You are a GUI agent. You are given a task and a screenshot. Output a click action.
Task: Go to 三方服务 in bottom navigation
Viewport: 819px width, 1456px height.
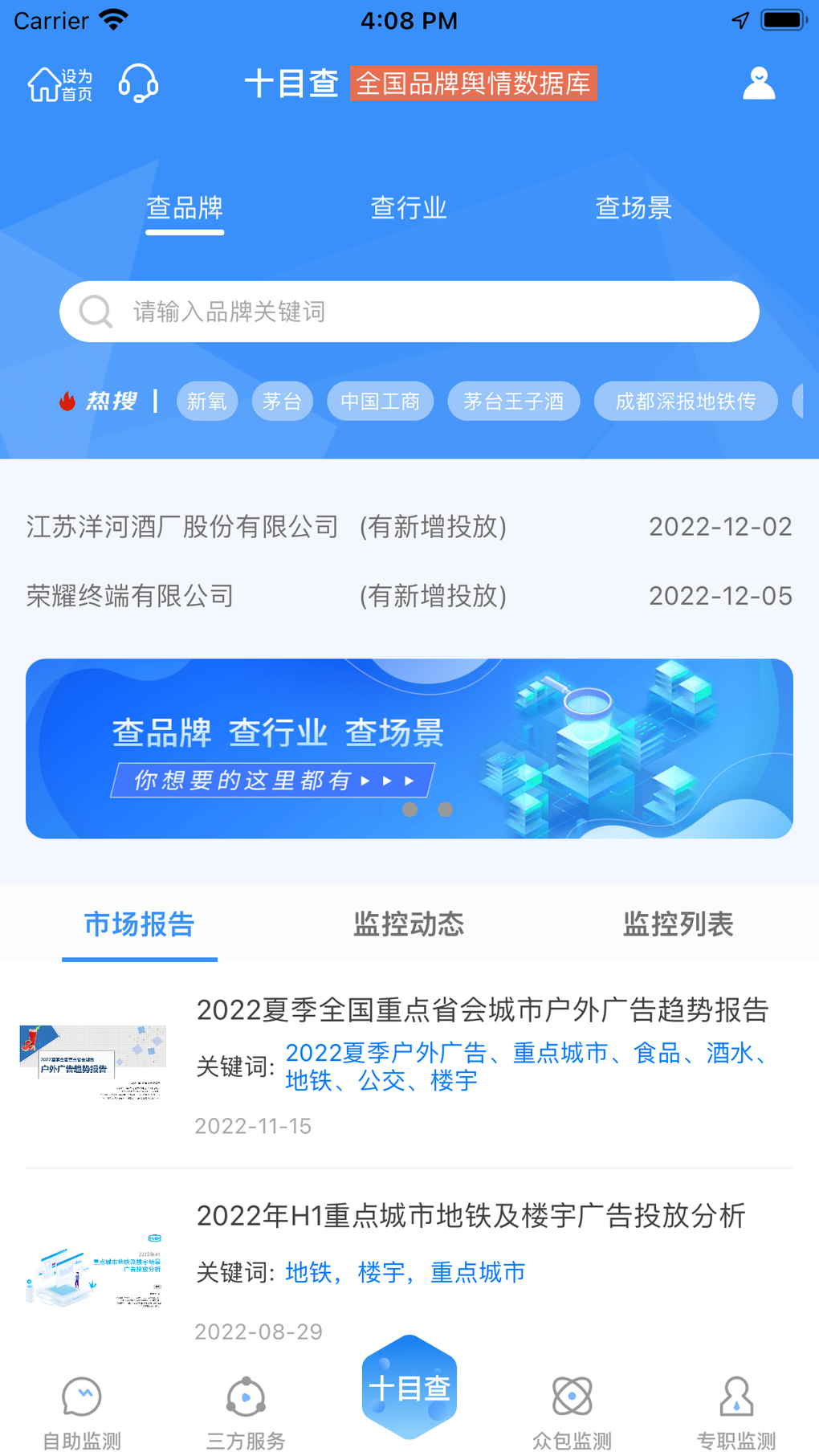[x=246, y=1412]
